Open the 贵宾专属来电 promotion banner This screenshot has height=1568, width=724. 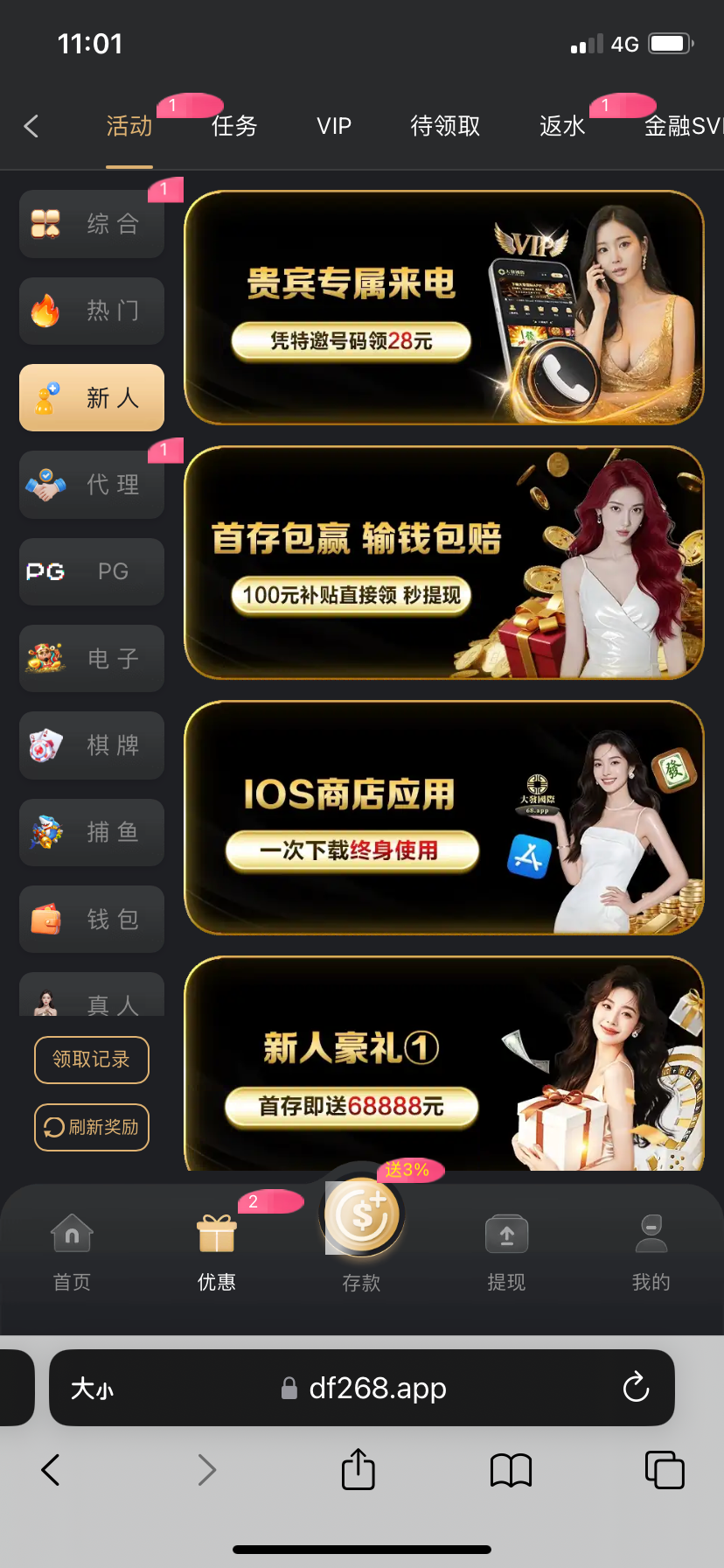coord(443,308)
